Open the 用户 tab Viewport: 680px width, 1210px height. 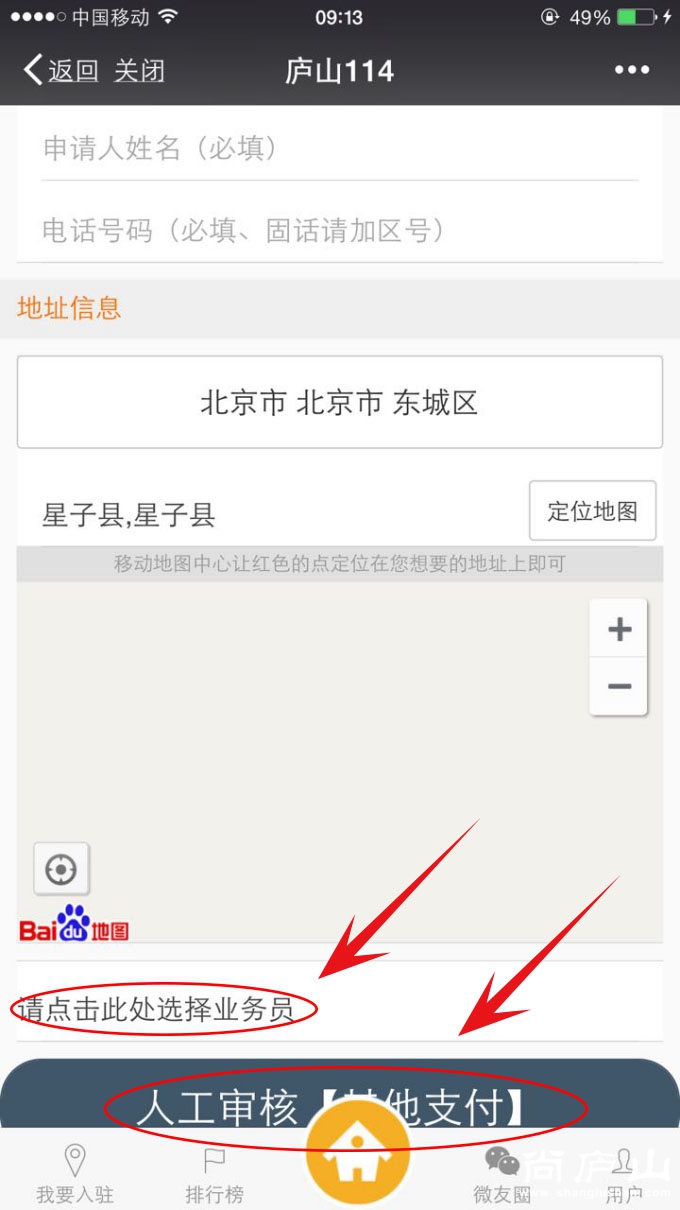624,1175
